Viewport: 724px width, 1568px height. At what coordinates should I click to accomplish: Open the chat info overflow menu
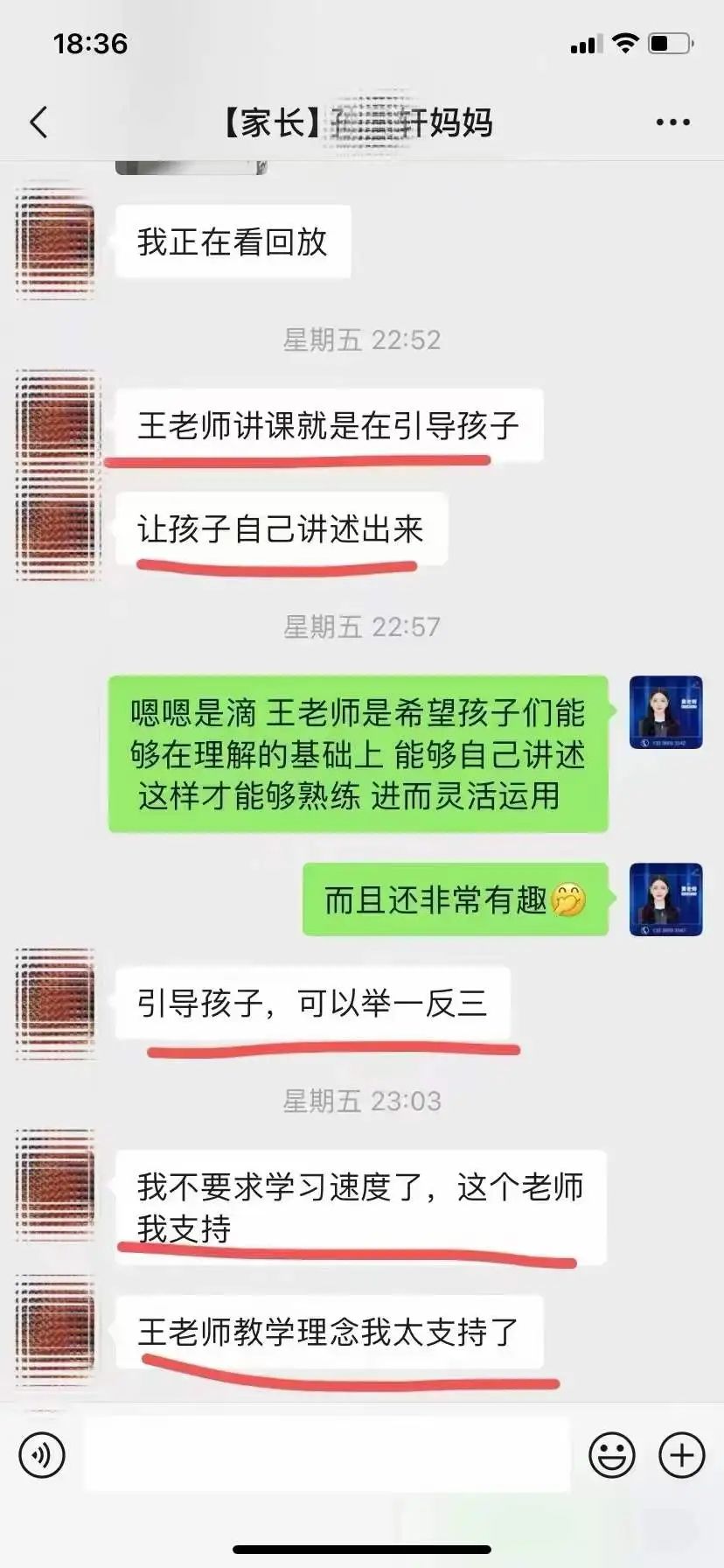pyautogui.click(x=672, y=122)
